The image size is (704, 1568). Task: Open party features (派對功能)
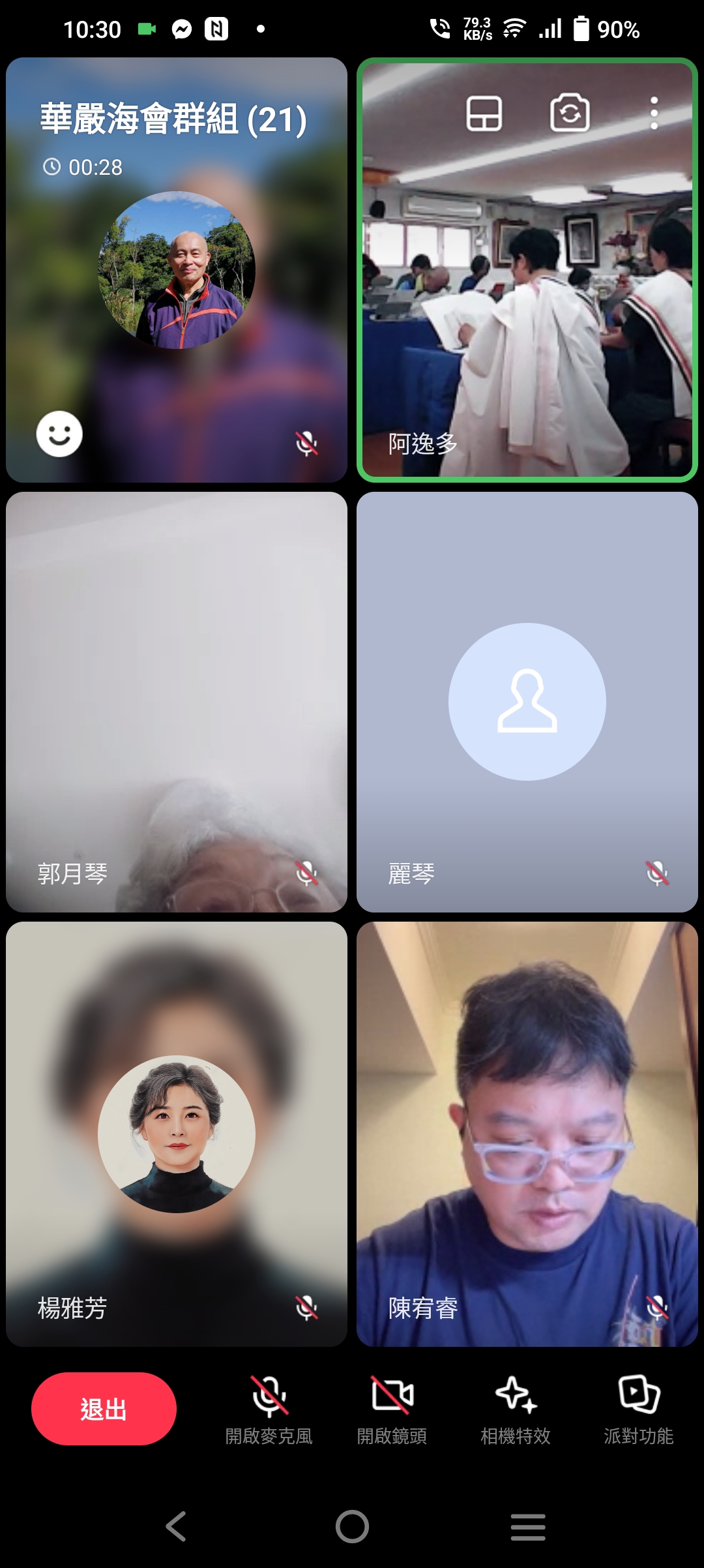click(639, 1409)
